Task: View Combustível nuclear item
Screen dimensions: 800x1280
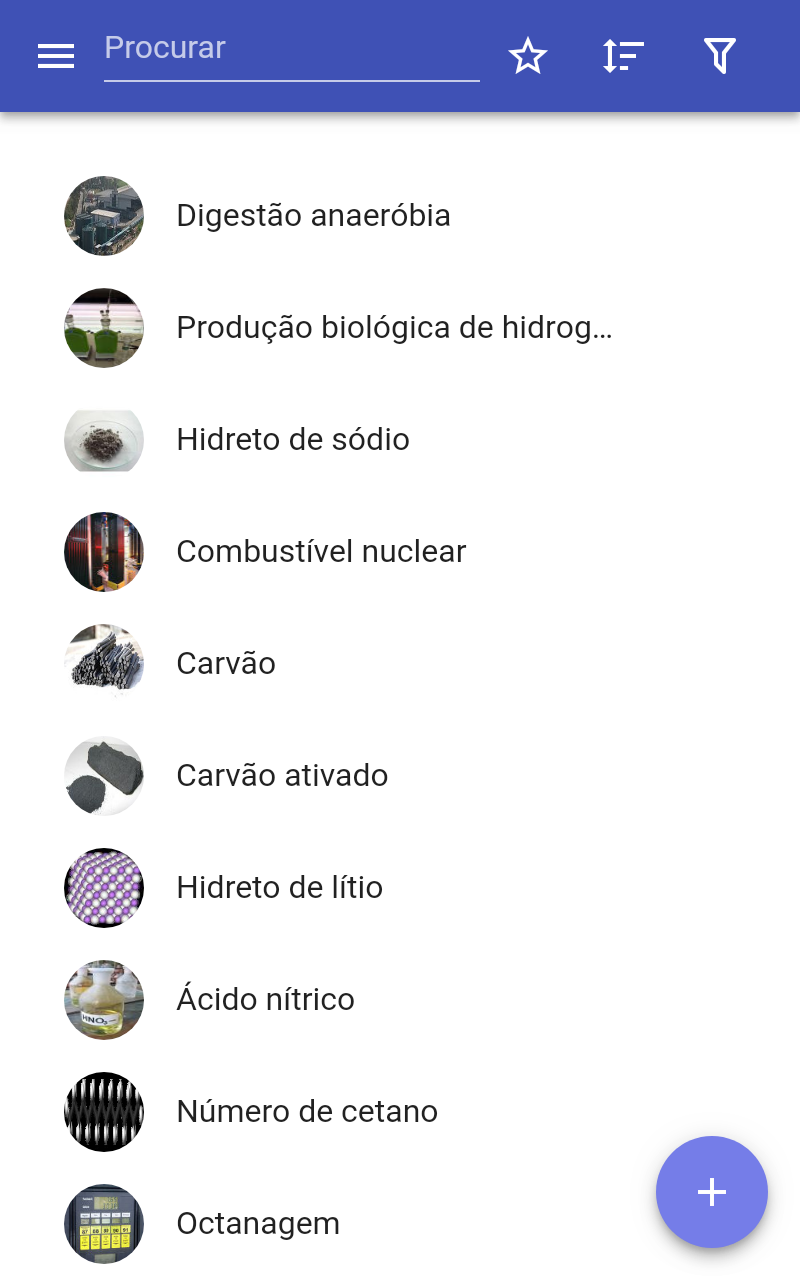Action: click(320, 552)
